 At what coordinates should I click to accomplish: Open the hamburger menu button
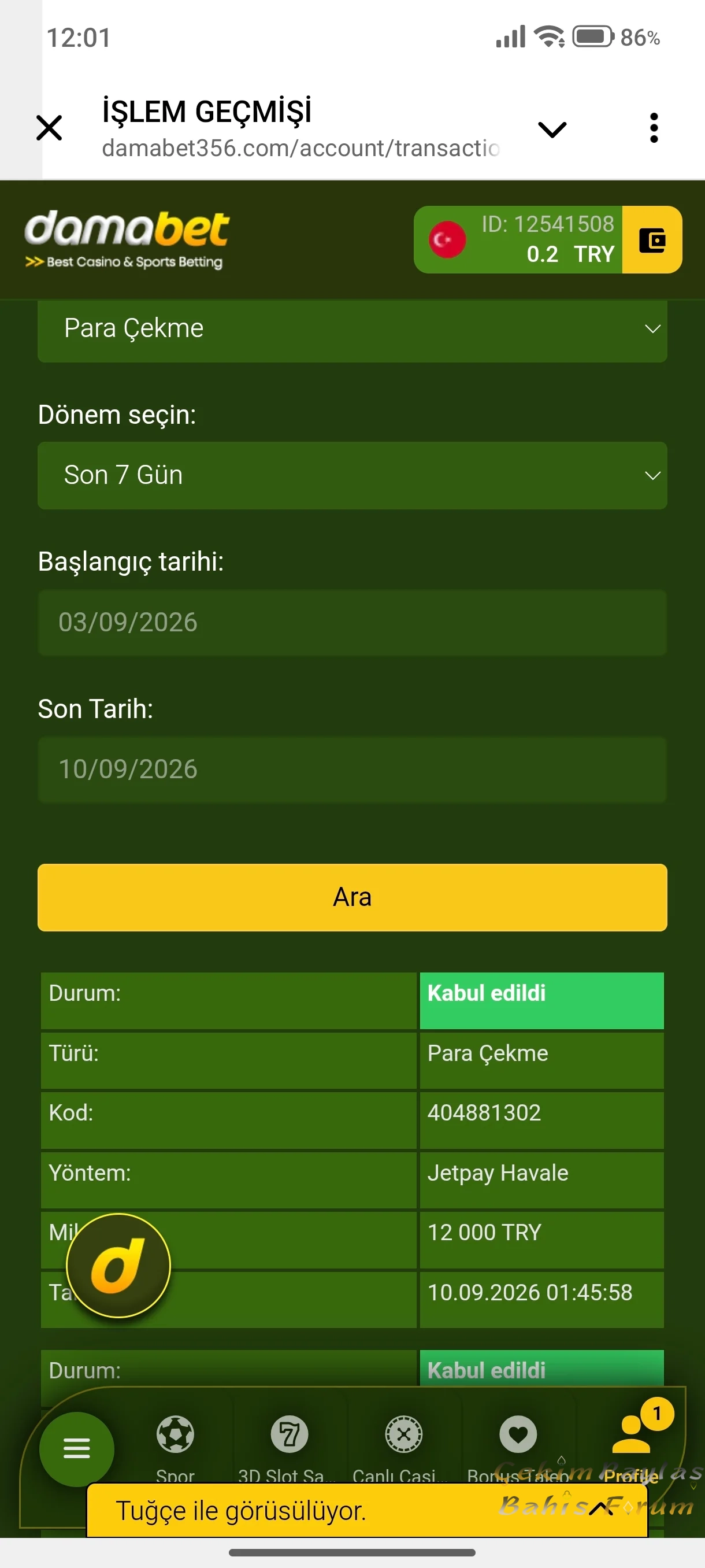77,1449
